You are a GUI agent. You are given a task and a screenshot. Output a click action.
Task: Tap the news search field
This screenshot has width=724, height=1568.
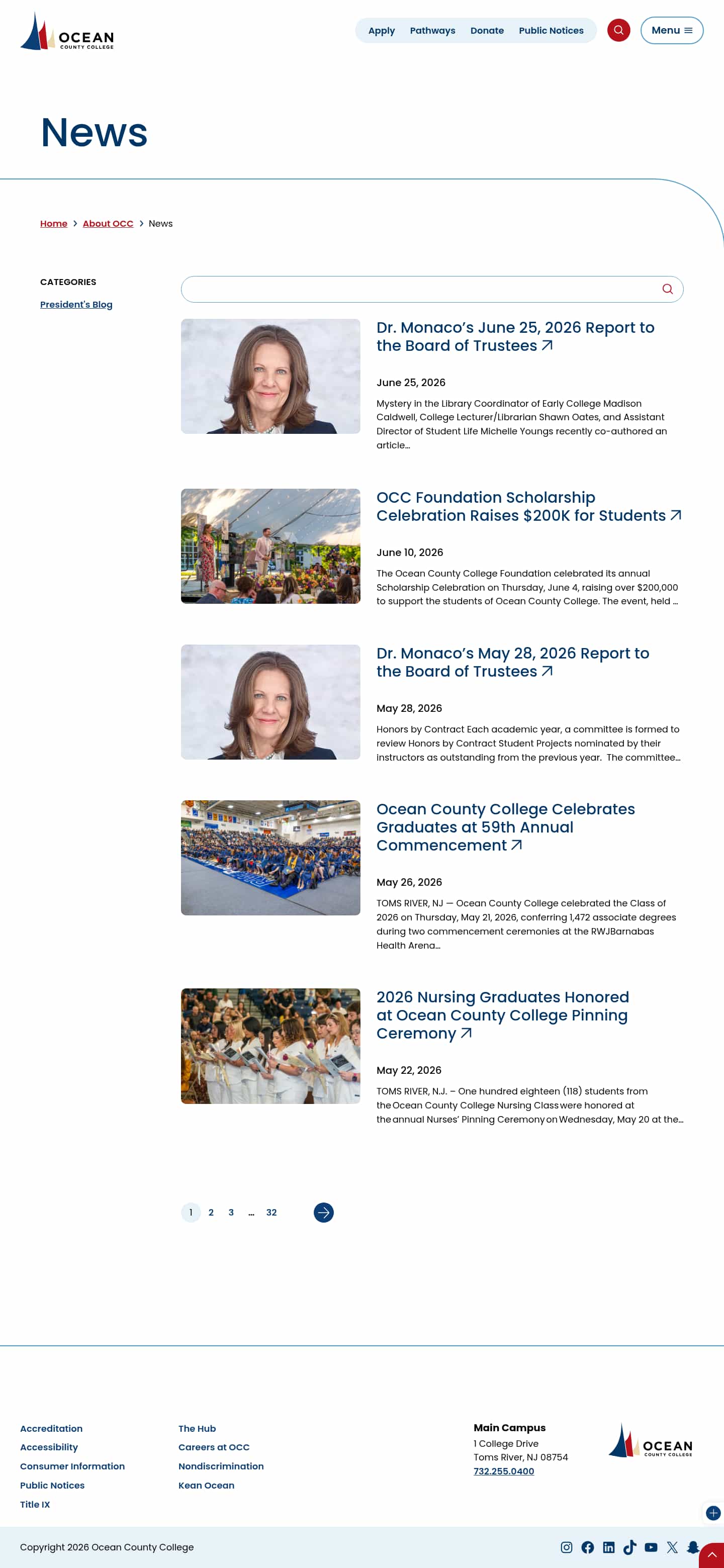[432, 289]
